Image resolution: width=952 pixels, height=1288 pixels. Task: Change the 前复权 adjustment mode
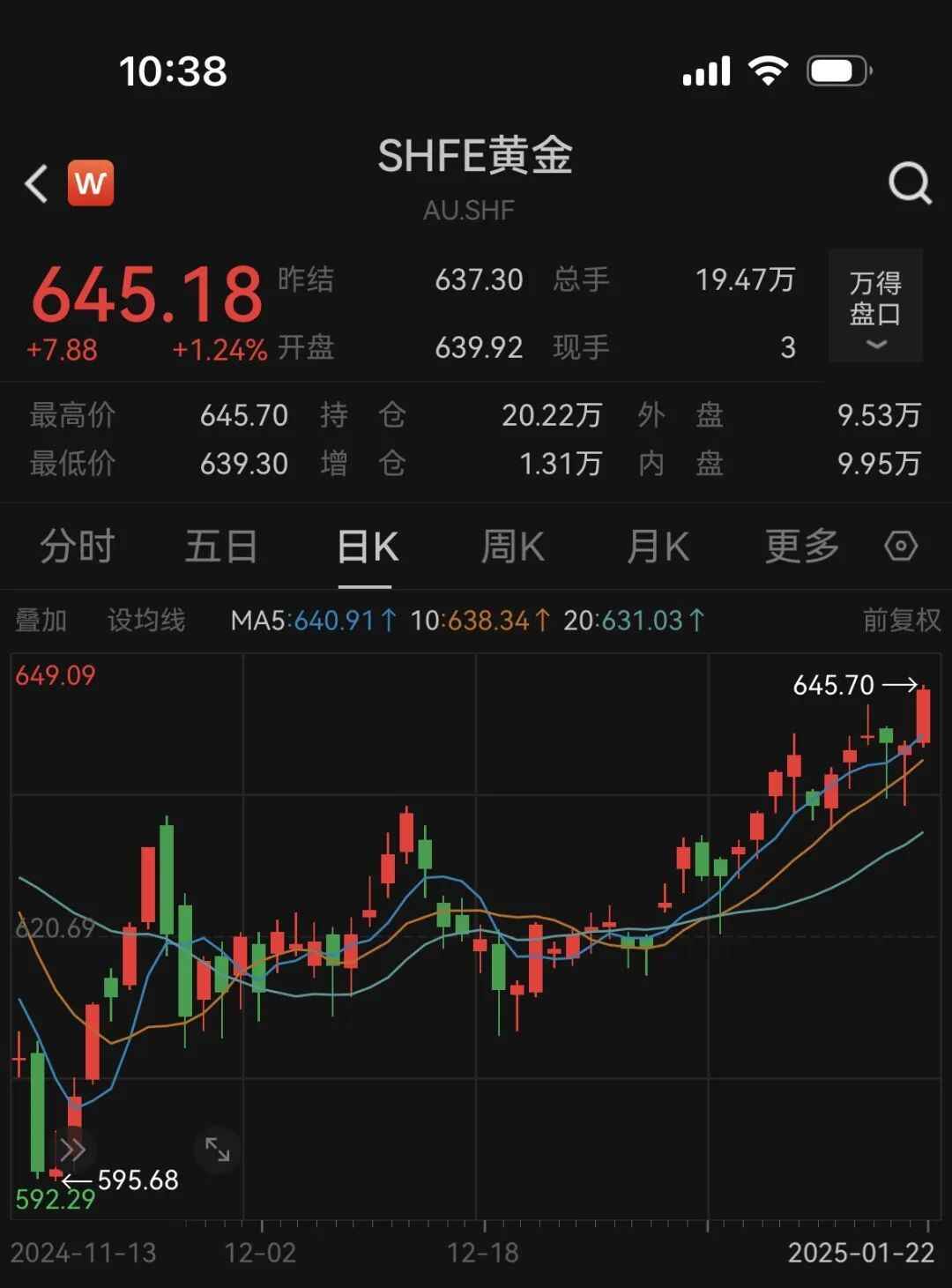[x=901, y=621]
